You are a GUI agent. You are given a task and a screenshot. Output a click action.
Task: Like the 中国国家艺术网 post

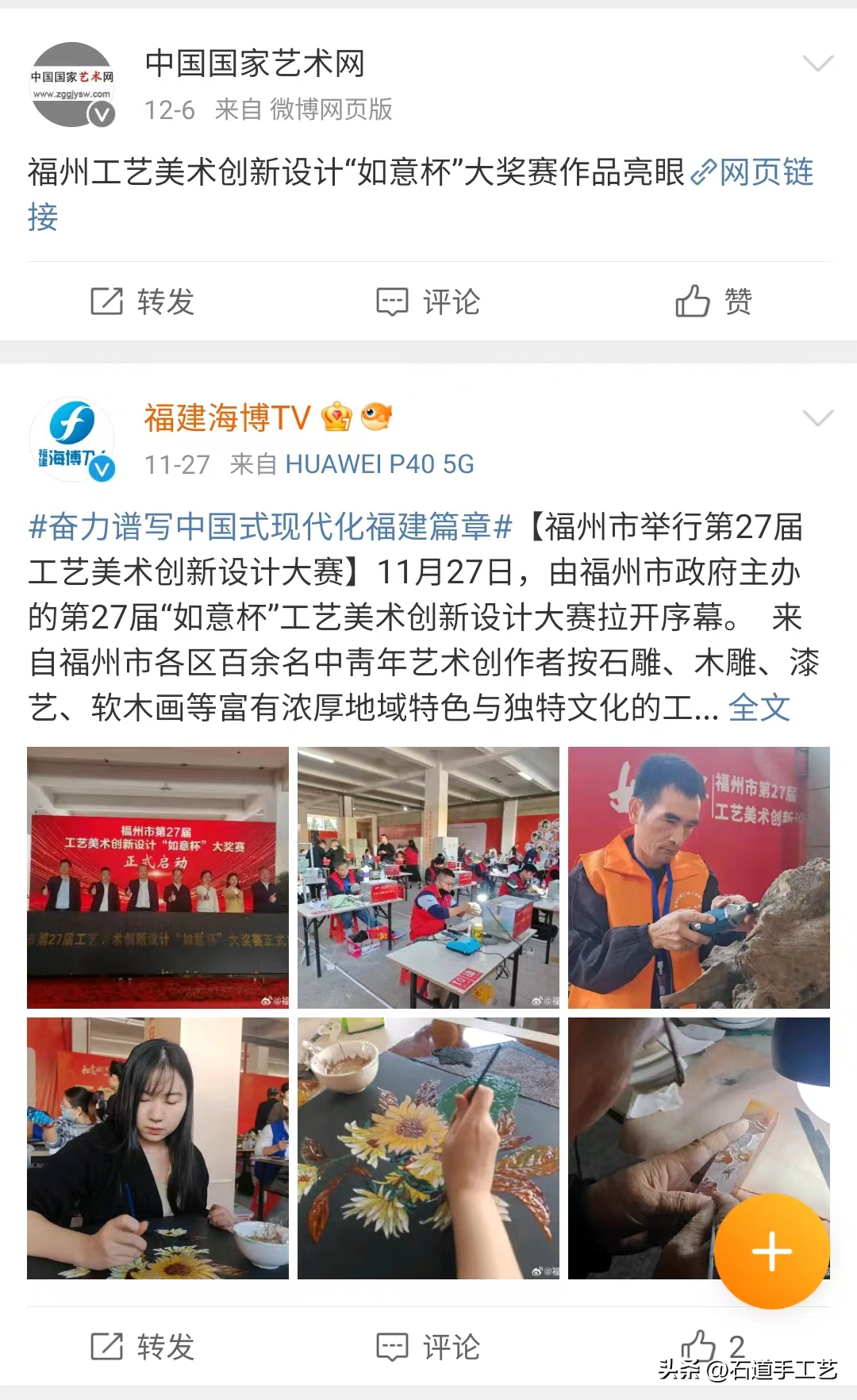tap(713, 302)
